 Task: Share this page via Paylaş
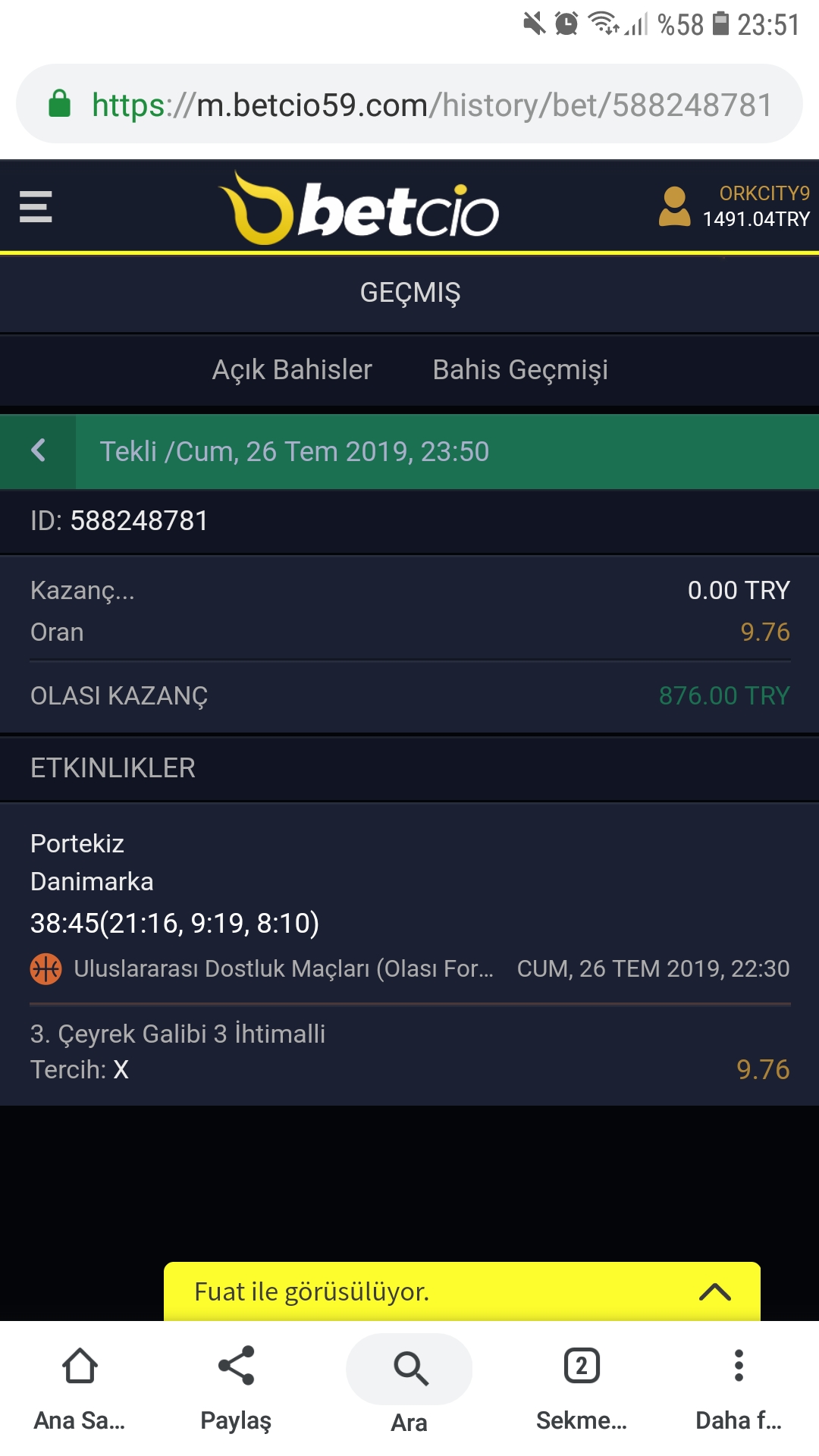tap(236, 1388)
